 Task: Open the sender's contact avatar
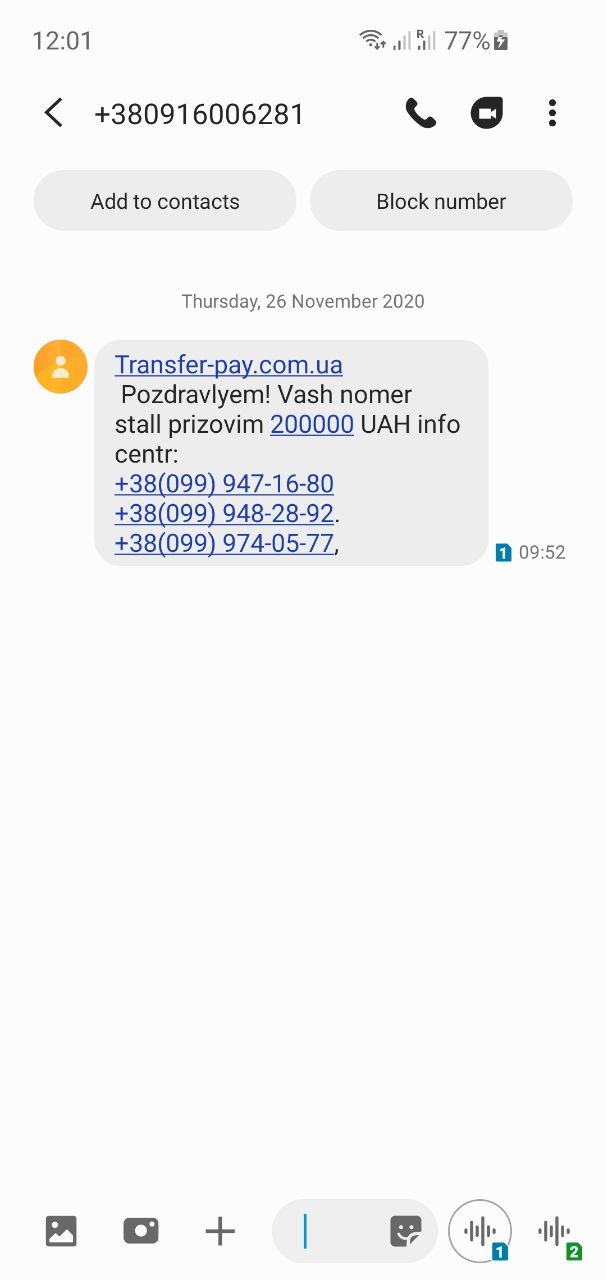coord(61,366)
